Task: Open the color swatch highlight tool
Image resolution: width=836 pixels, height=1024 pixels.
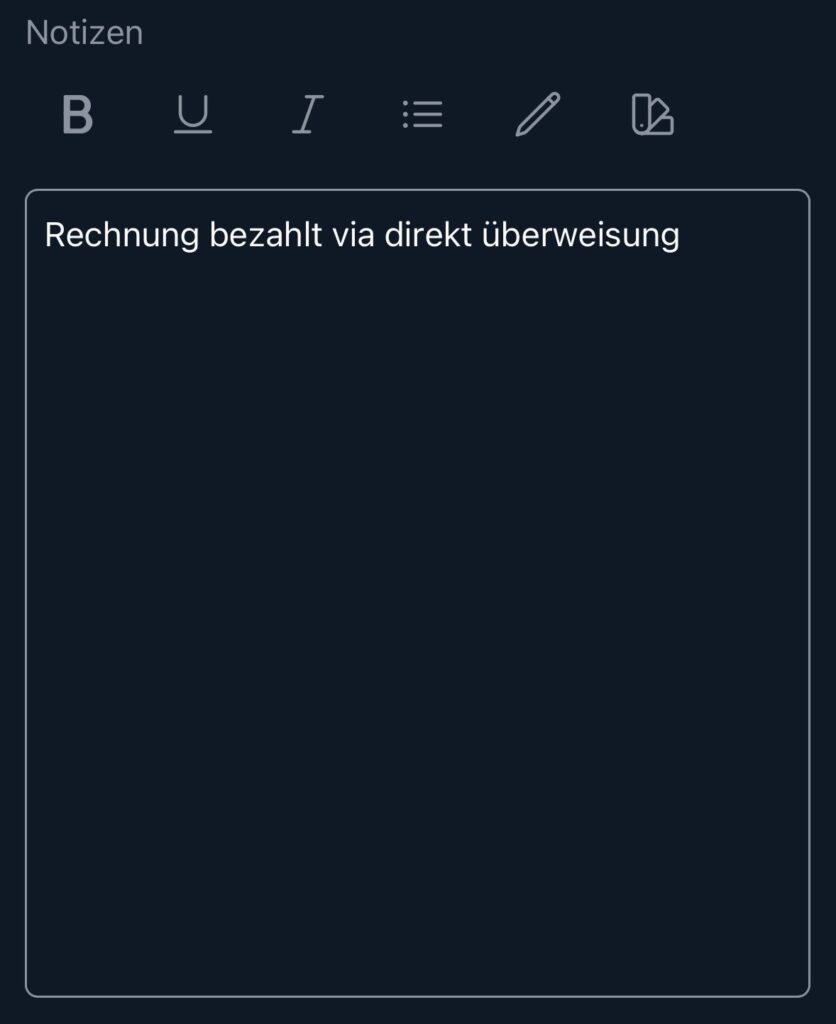Action: coord(652,115)
